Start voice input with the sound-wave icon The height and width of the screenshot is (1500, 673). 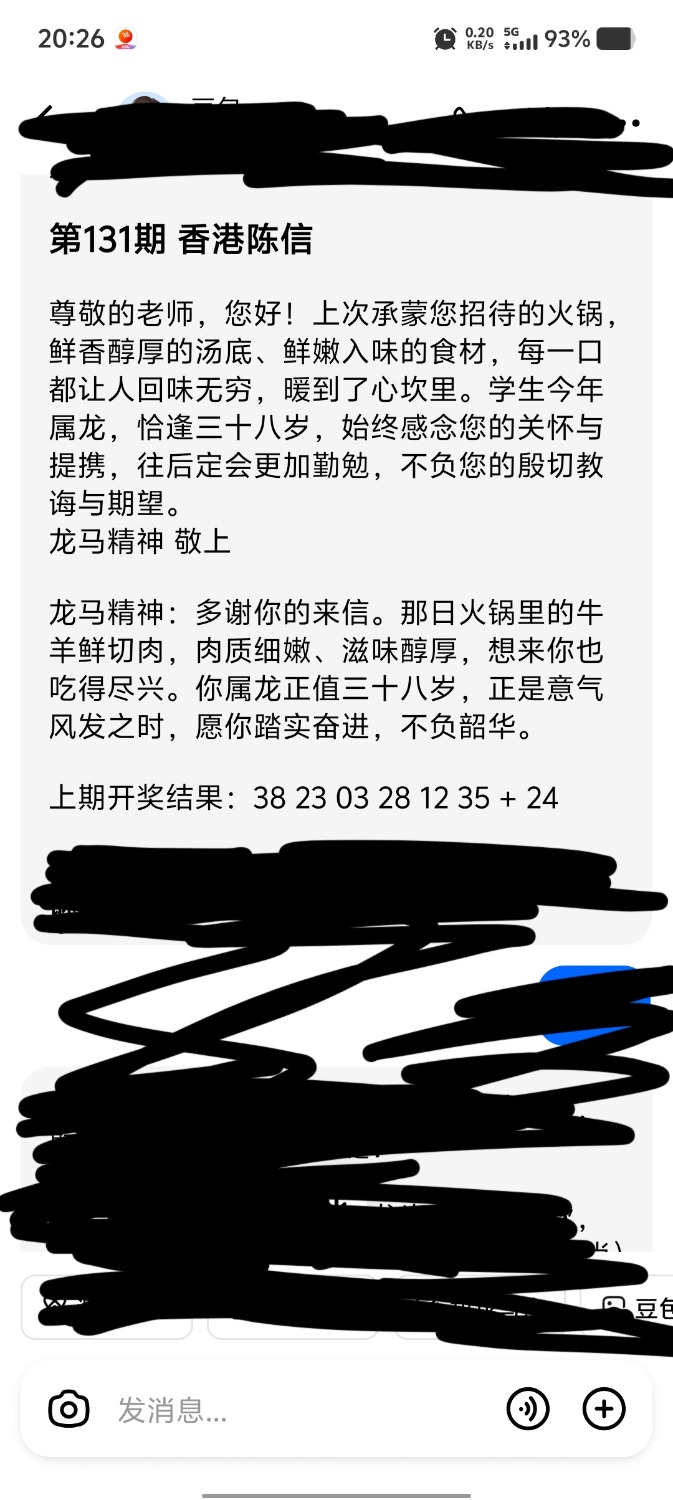[x=528, y=1409]
